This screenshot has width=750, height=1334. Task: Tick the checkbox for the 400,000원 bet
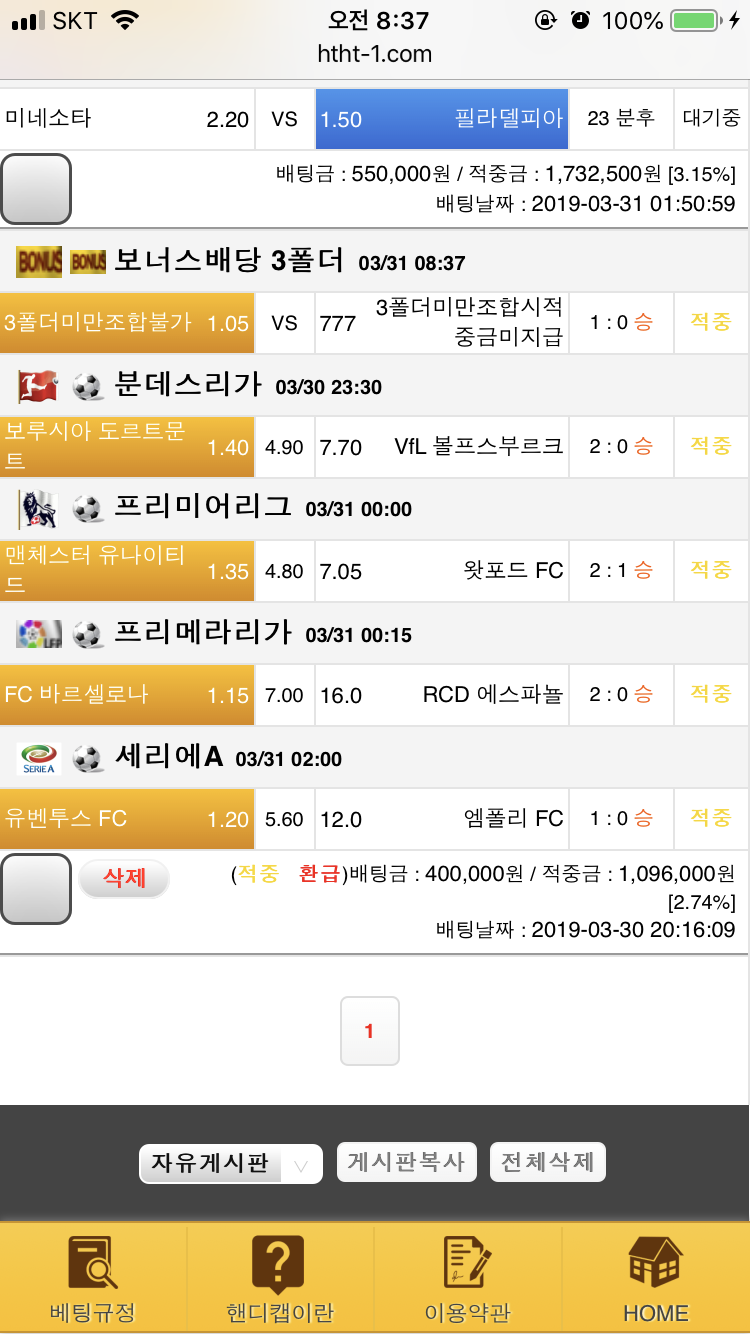36,889
